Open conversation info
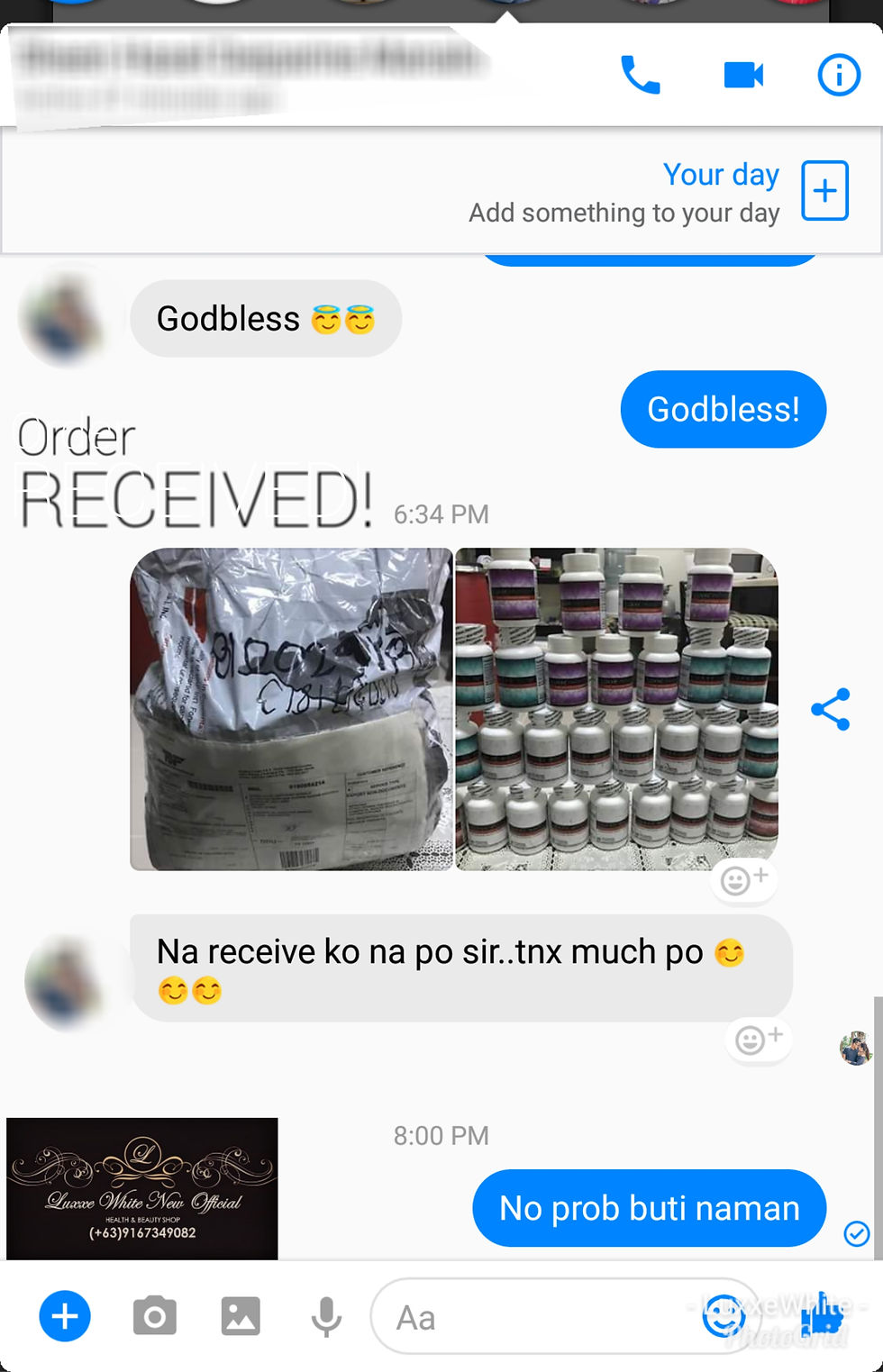The height and width of the screenshot is (1372, 883). [838, 75]
